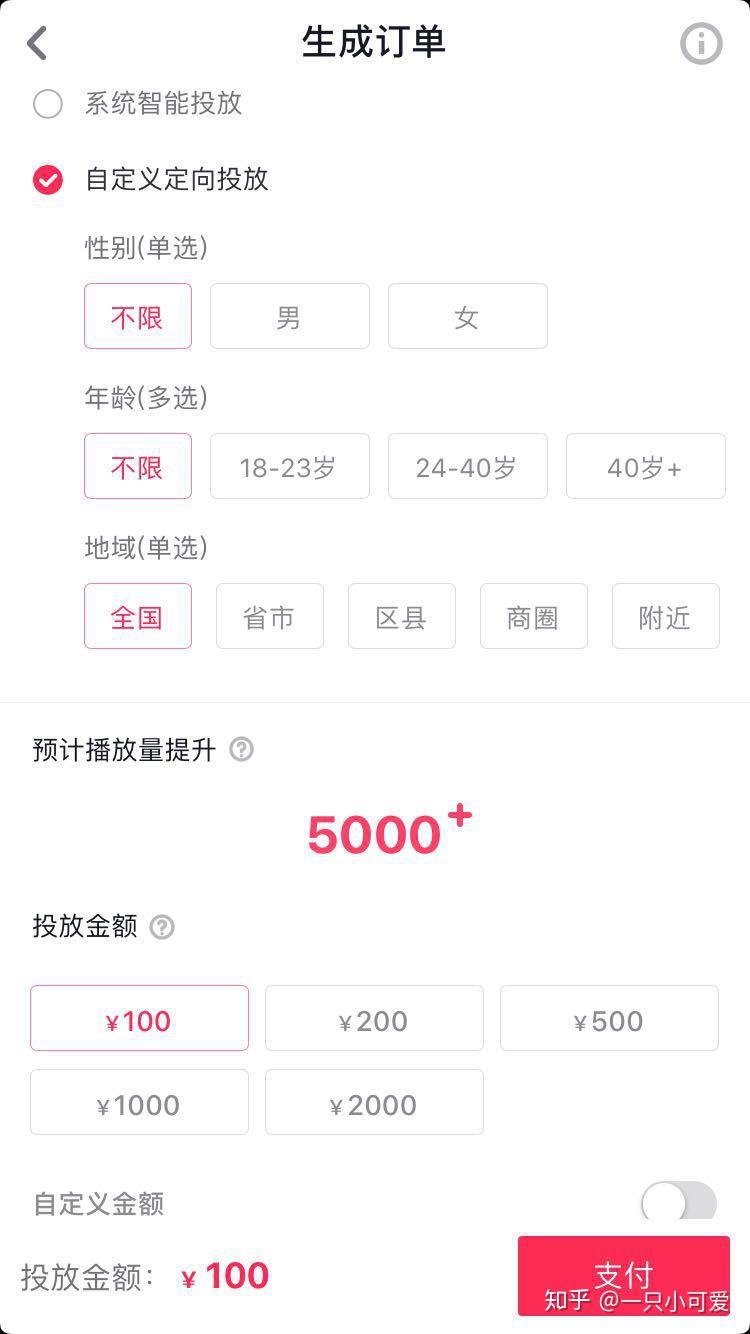Image resolution: width=750 pixels, height=1334 pixels.
Task: Enable the 自定义金额 switch
Action: pos(679,1202)
